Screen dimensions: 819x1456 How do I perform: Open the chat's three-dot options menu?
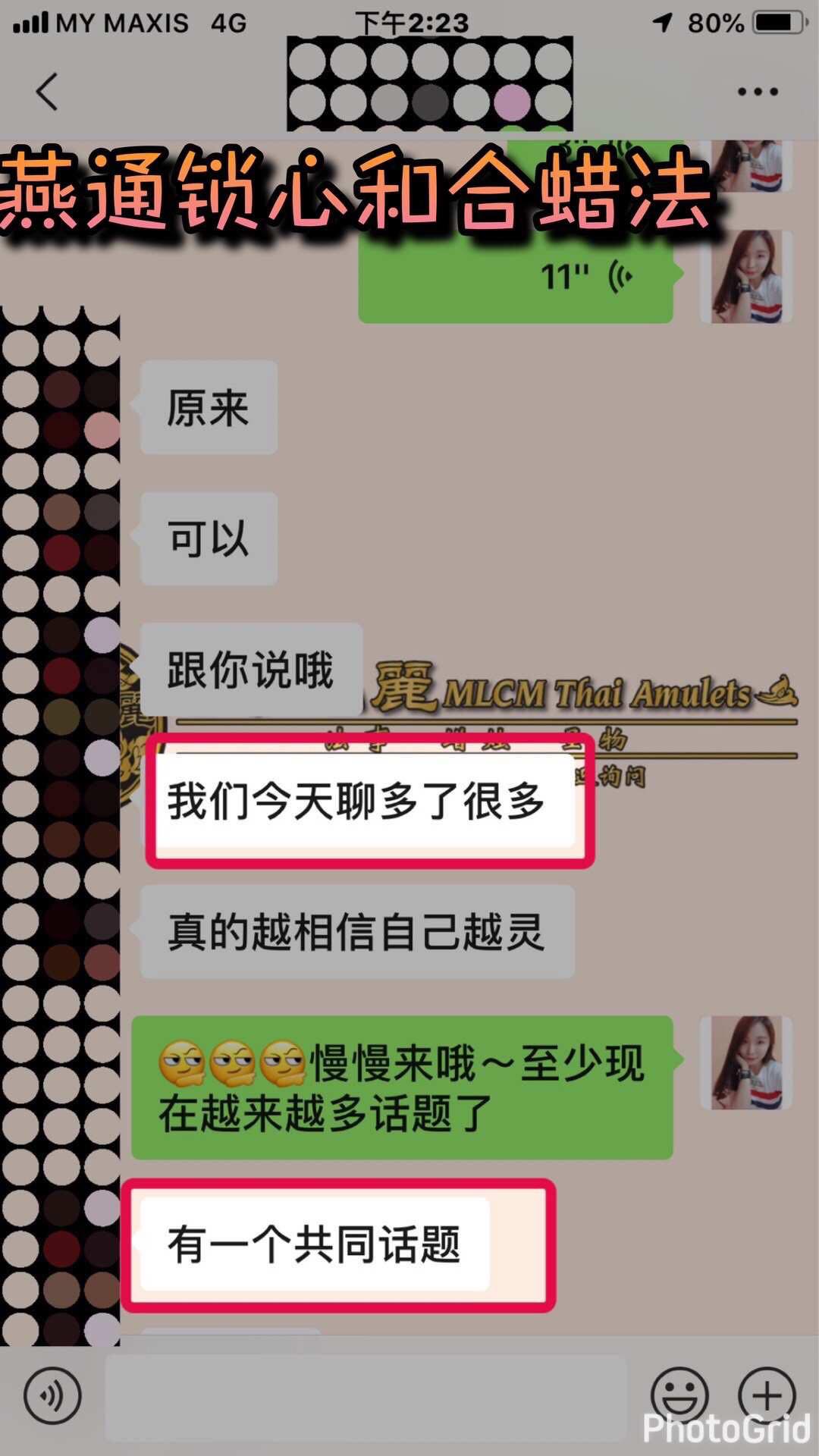coord(758,92)
